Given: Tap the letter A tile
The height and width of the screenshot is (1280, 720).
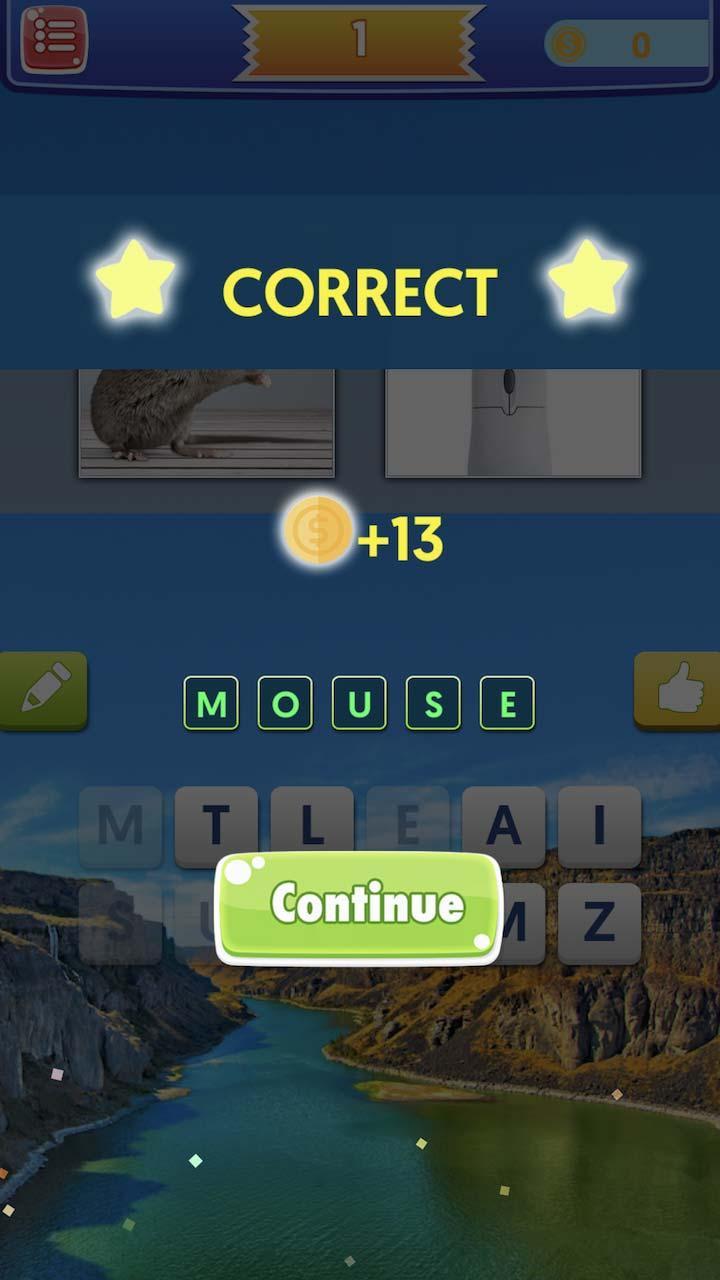Looking at the screenshot, I should pos(503,826).
